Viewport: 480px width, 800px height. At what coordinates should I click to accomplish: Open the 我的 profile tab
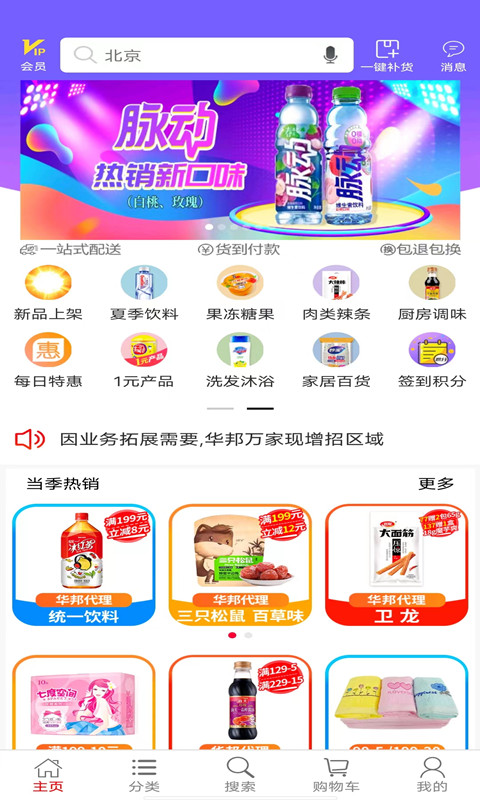pos(432,775)
